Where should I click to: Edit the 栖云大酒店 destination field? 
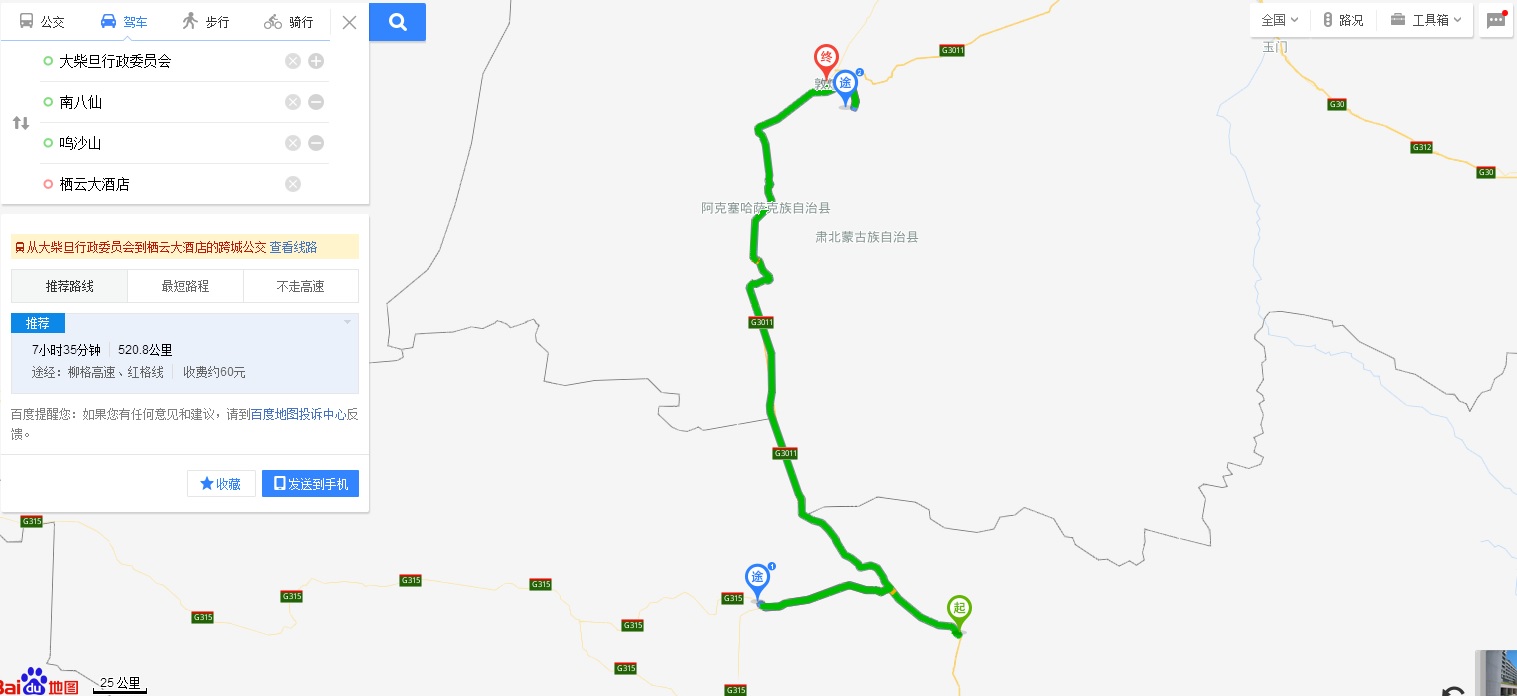pos(160,184)
